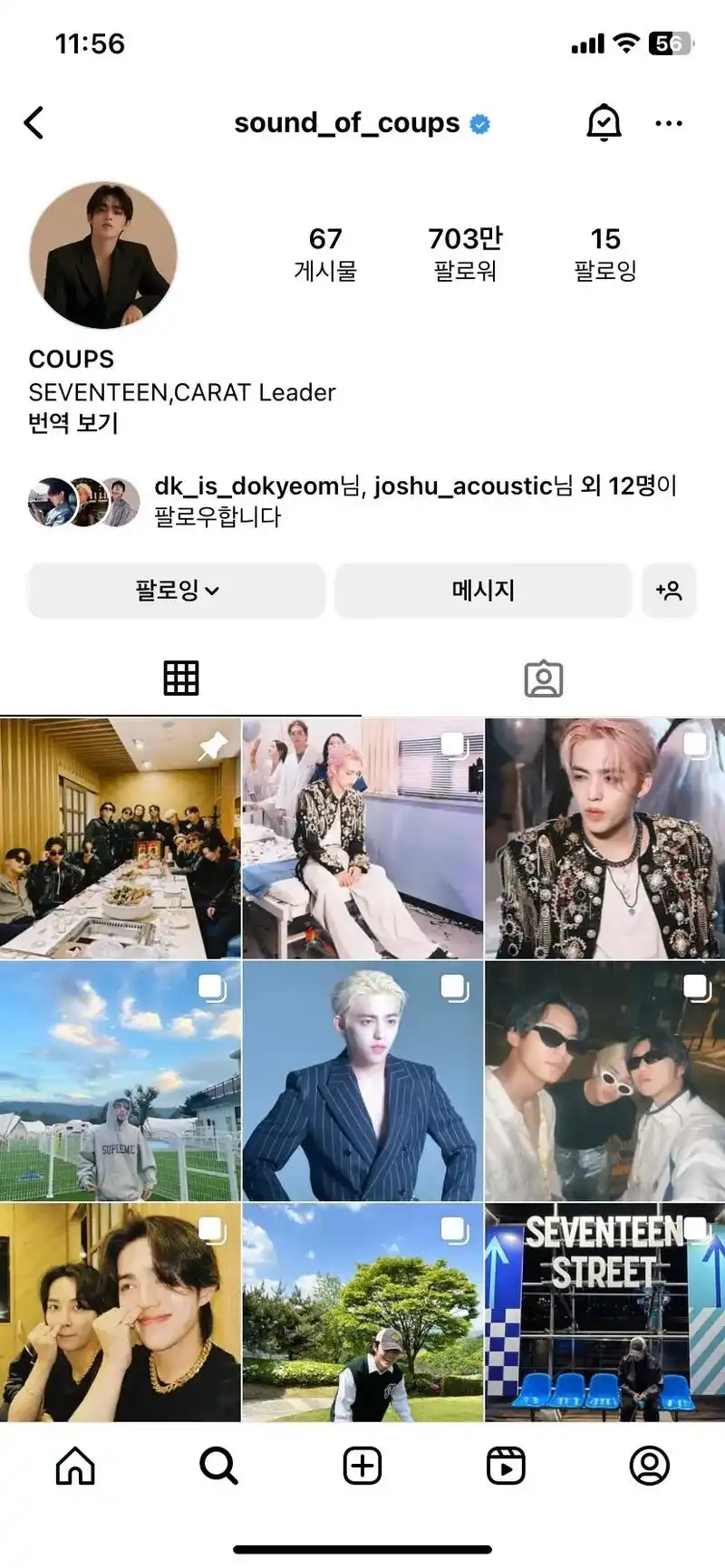Open the post notifications bell
This screenshot has width=725, height=1568.
pos(604,123)
